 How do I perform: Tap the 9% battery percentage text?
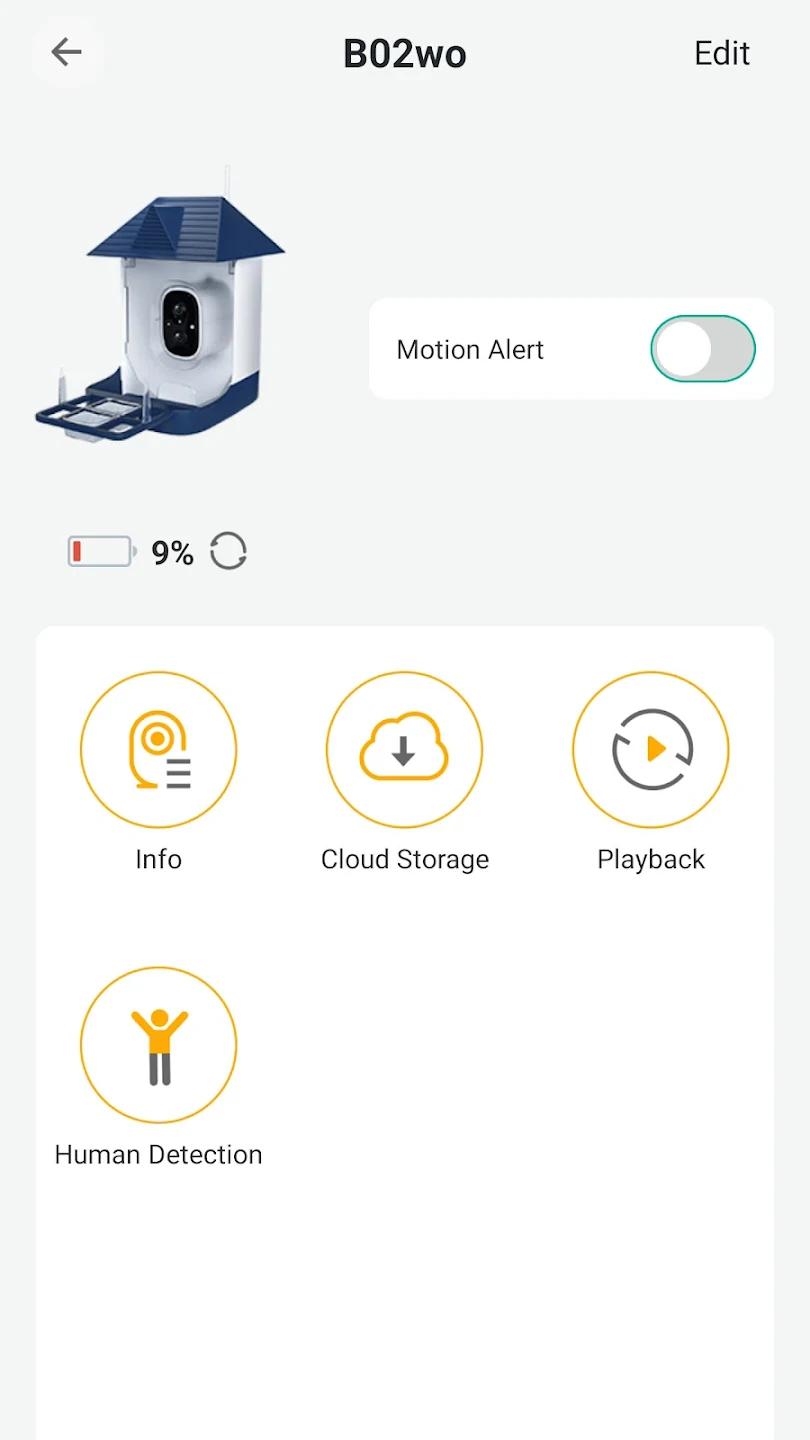click(x=172, y=551)
